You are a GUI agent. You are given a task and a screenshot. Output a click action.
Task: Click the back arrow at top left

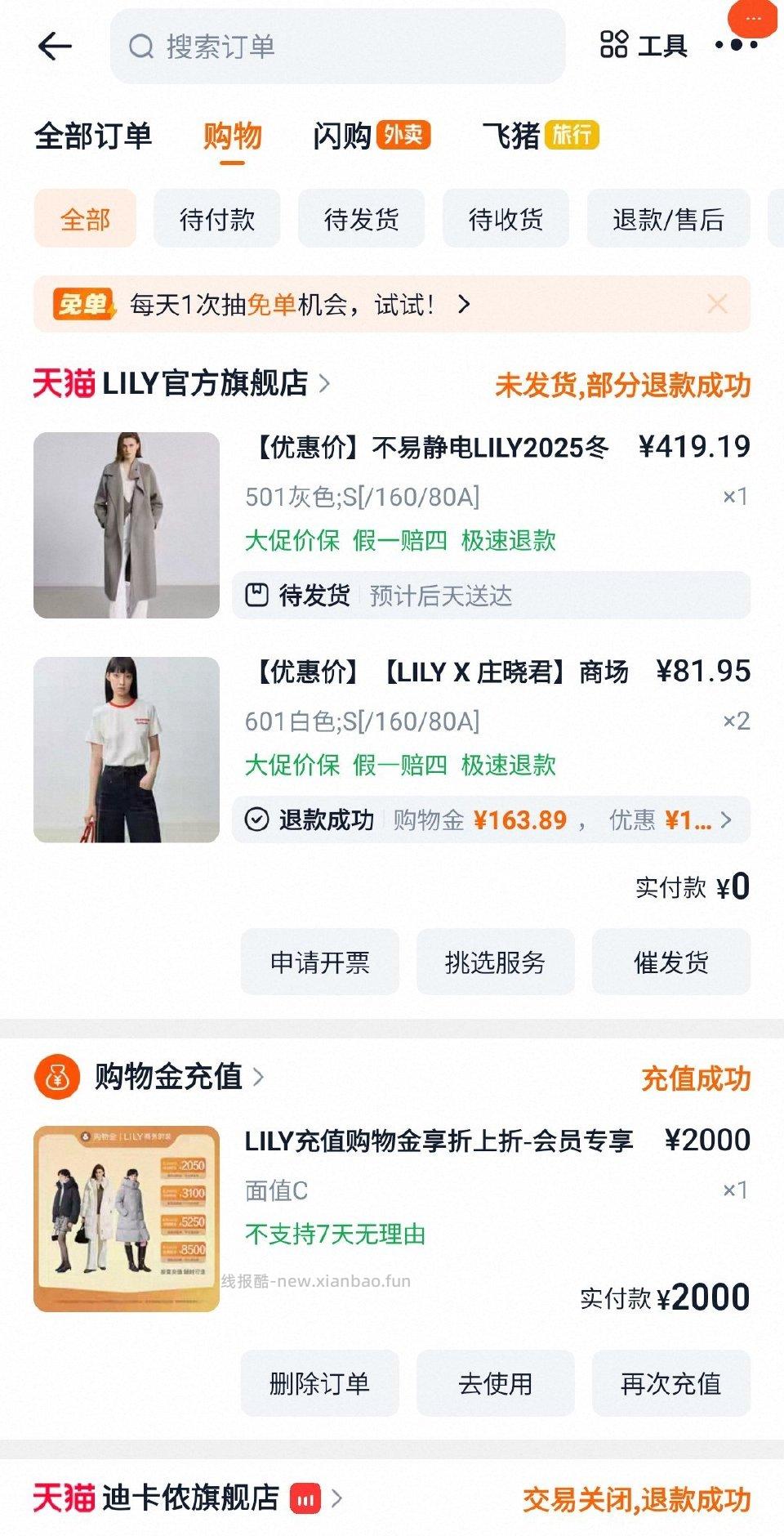[x=54, y=47]
